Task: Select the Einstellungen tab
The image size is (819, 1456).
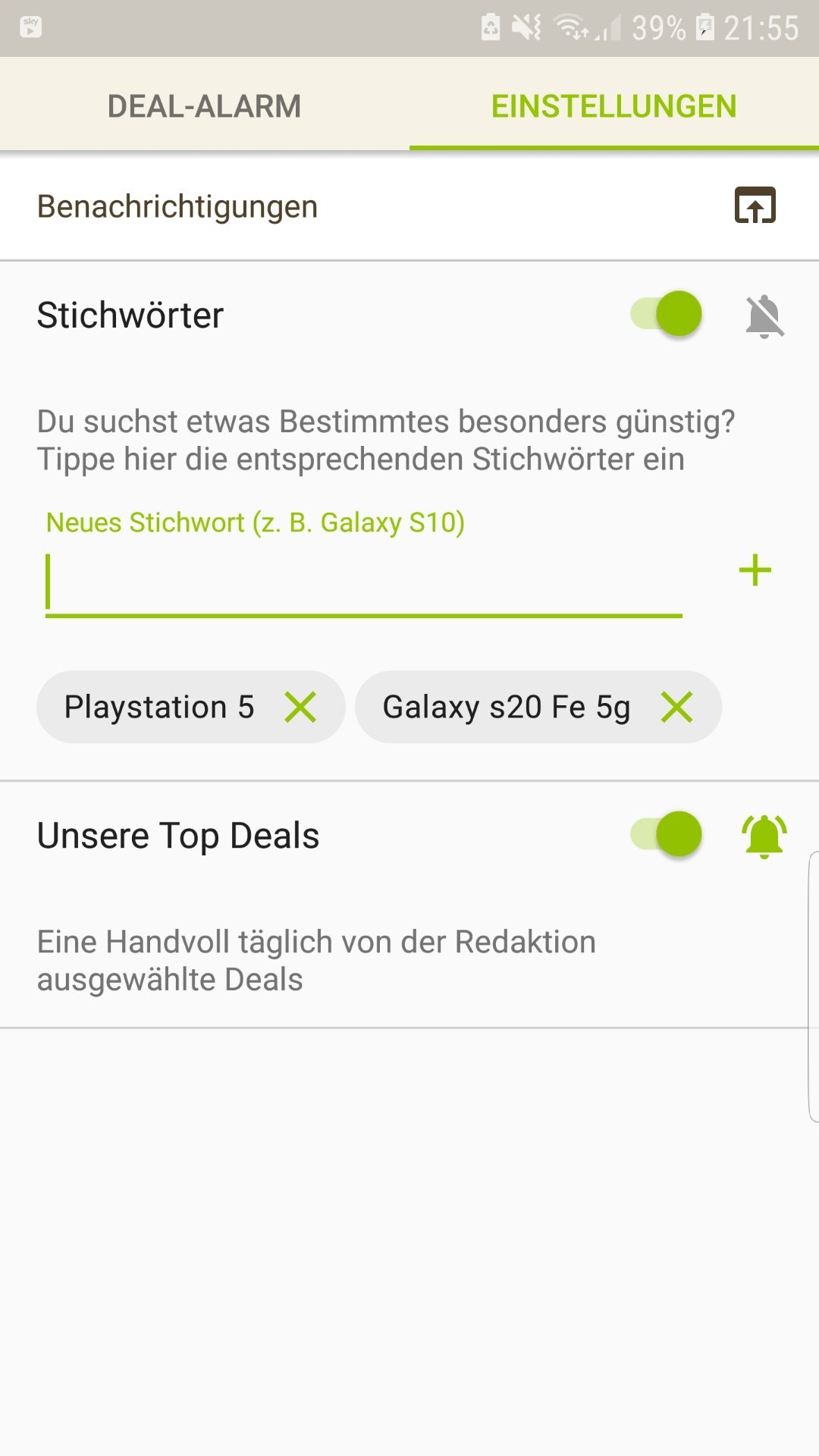Action: tap(613, 106)
